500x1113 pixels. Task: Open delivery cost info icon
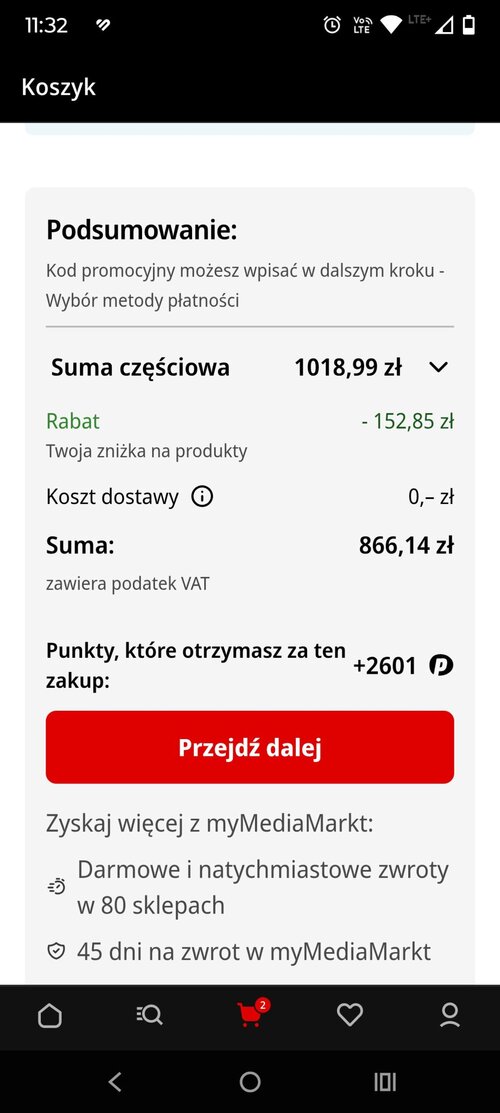tap(202, 497)
